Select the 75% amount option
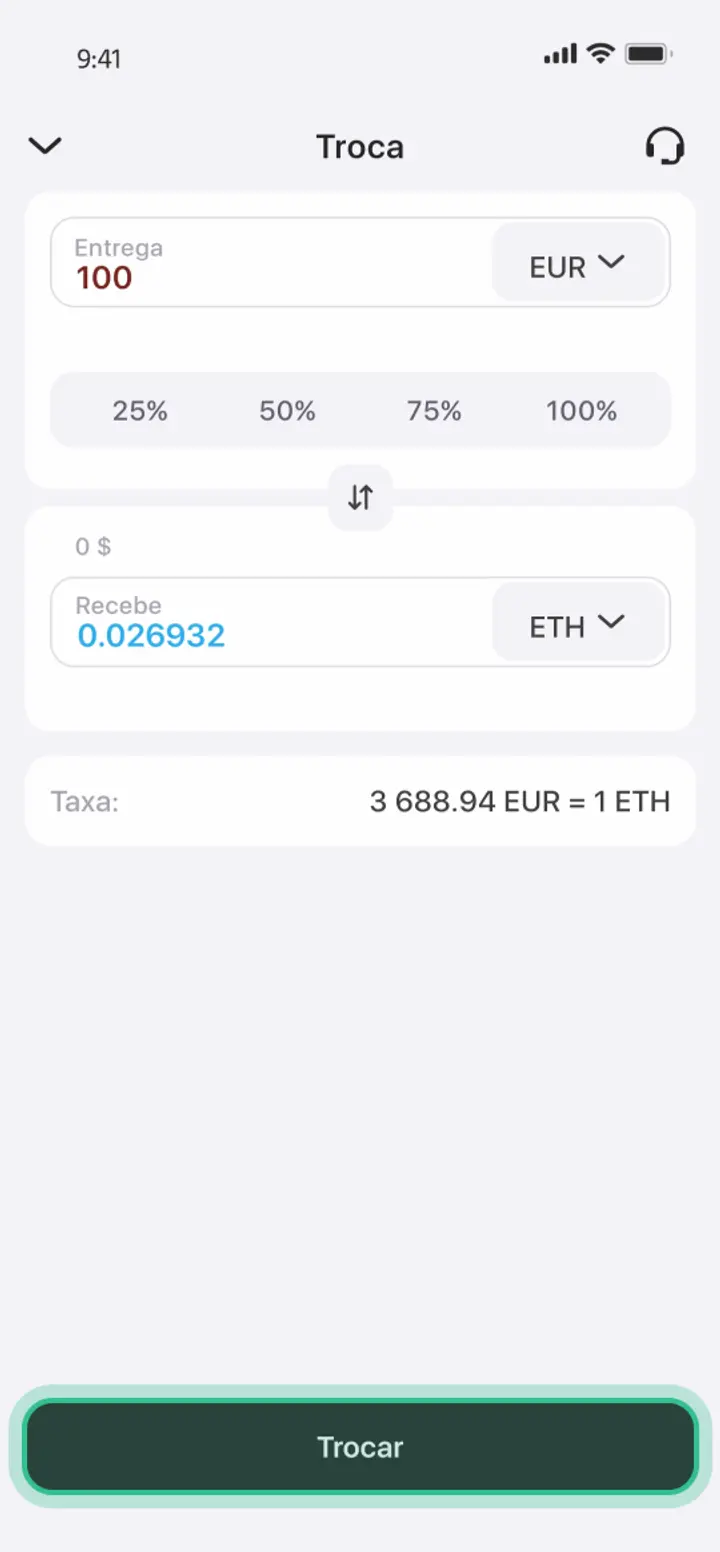Image resolution: width=720 pixels, height=1552 pixels. point(434,410)
